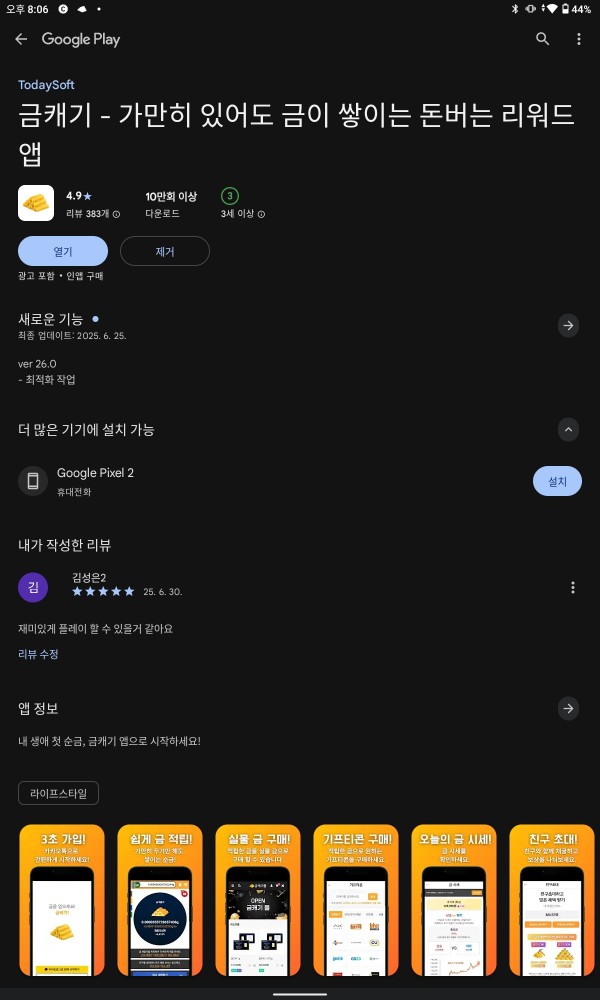View the 3초 가입! screenshot
This screenshot has height=1000, width=600.
tap(62, 901)
